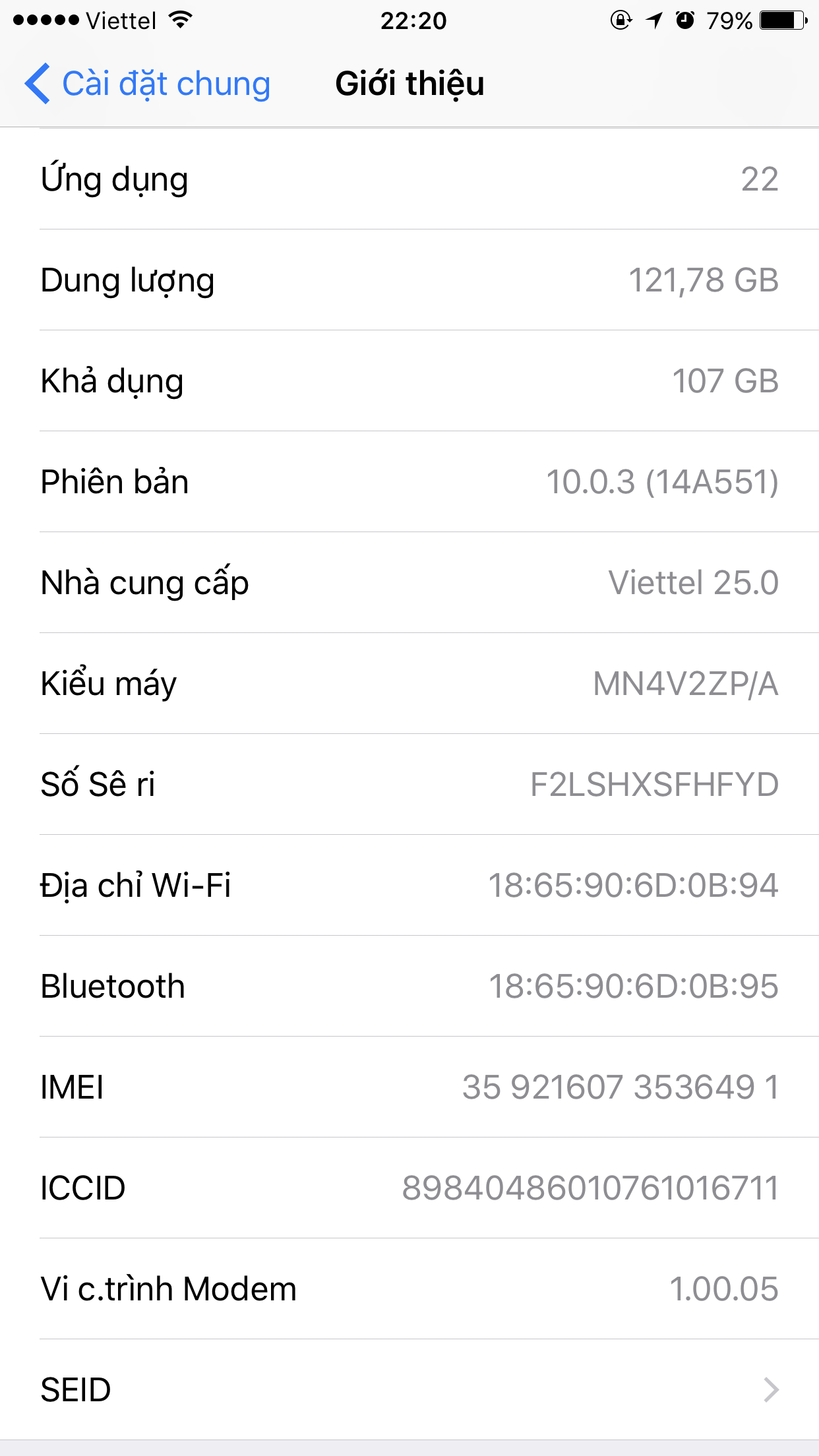Tap the Nhà cung cấp row
This screenshot has width=819, height=1456.
click(409, 582)
